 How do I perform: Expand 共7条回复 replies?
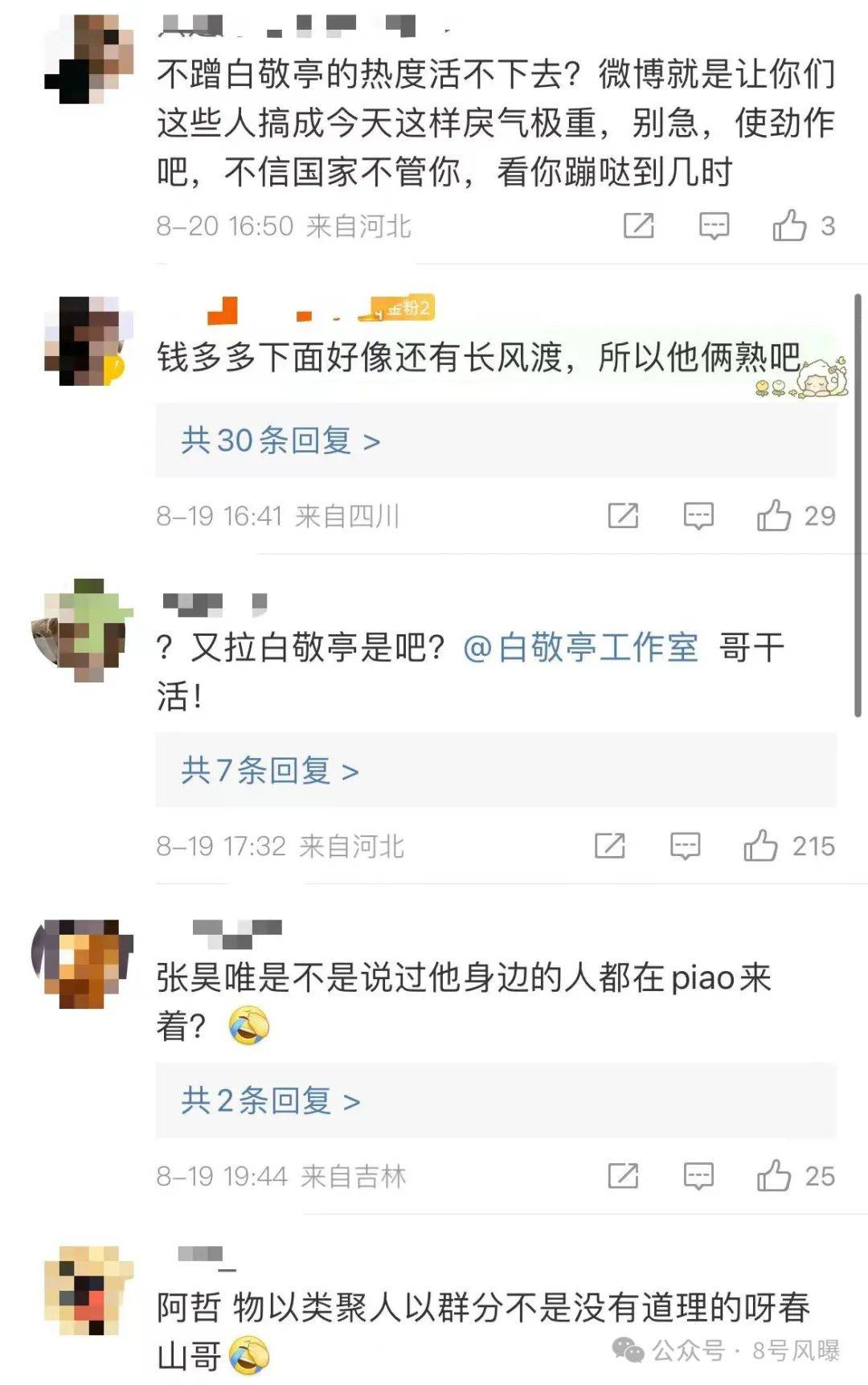point(270,771)
